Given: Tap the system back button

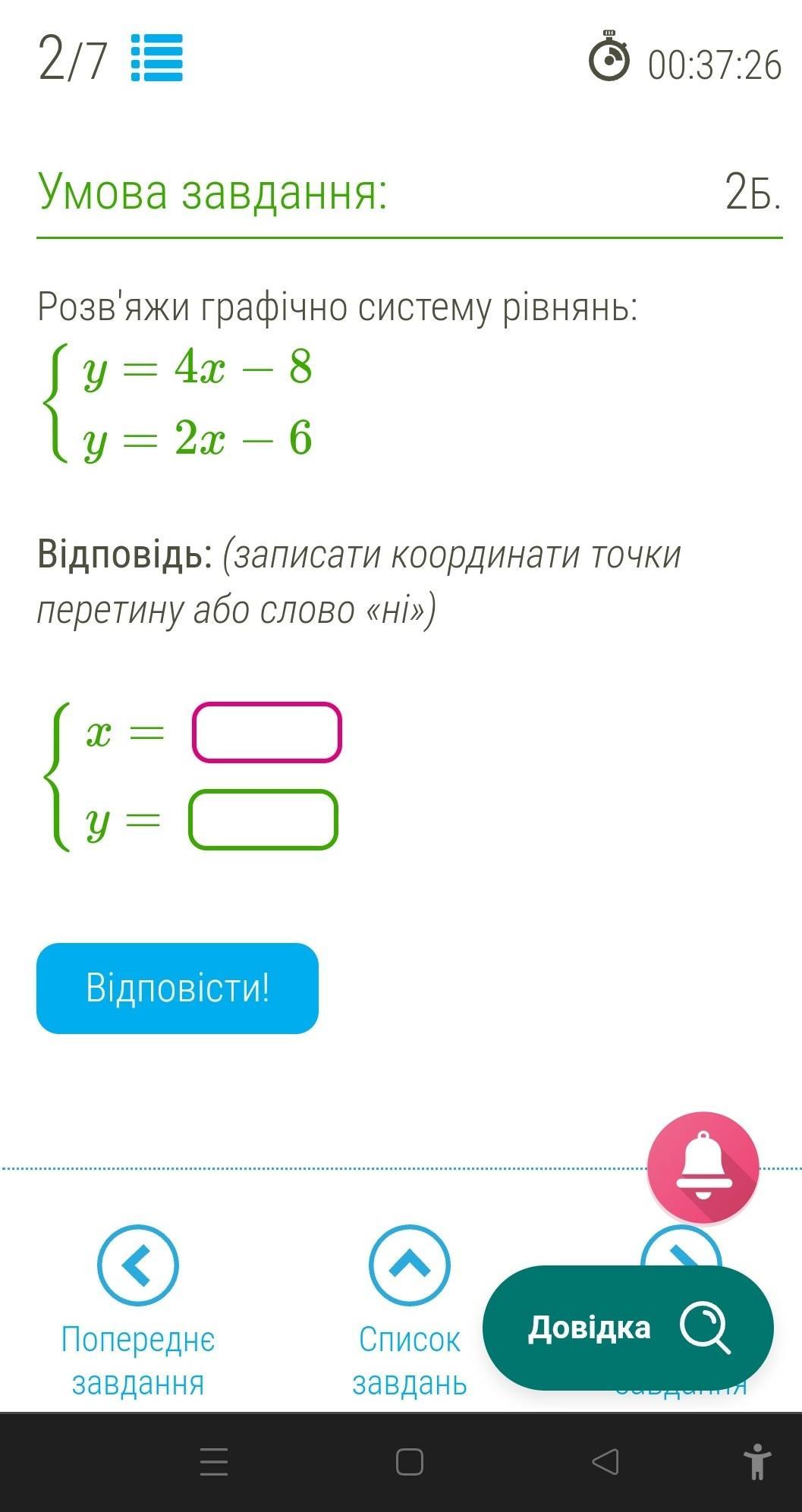Looking at the screenshot, I should click(x=605, y=1462).
